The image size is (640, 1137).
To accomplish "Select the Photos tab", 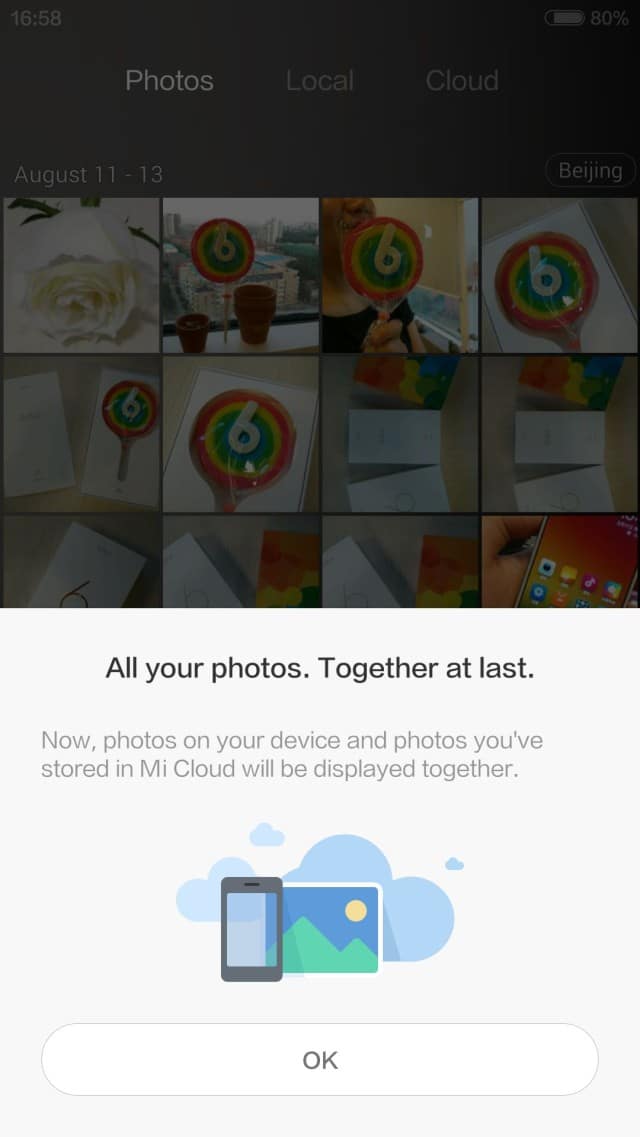I will (169, 80).
